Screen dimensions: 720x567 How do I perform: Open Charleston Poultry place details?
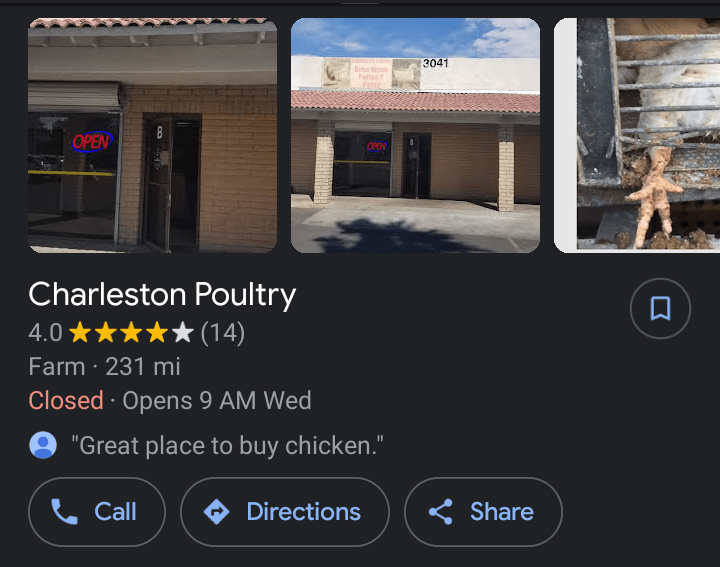(x=162, y=295)
